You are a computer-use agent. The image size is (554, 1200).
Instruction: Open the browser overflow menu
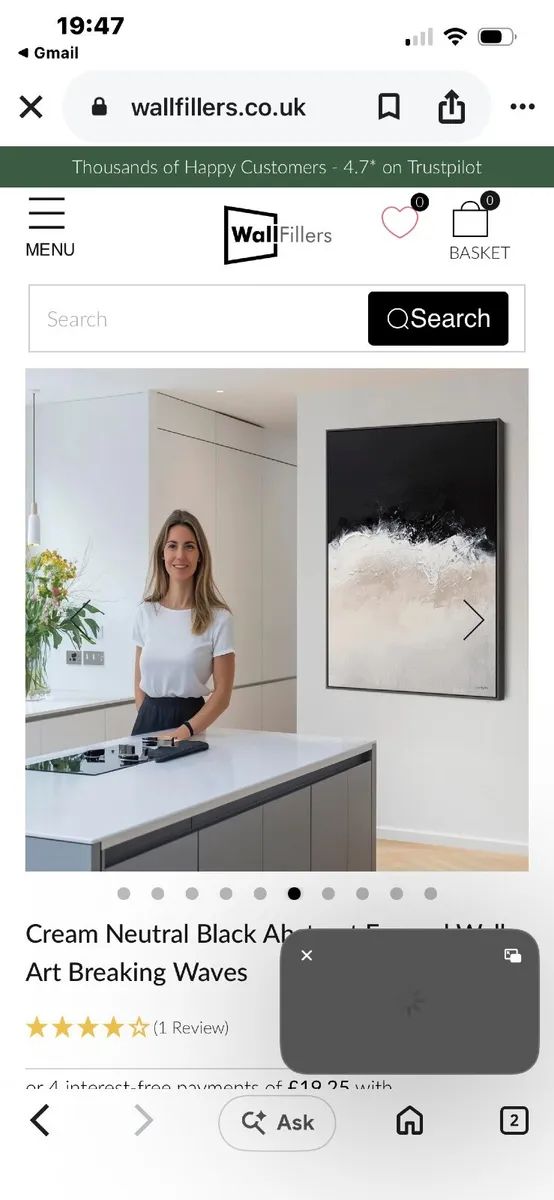point(523,107)
